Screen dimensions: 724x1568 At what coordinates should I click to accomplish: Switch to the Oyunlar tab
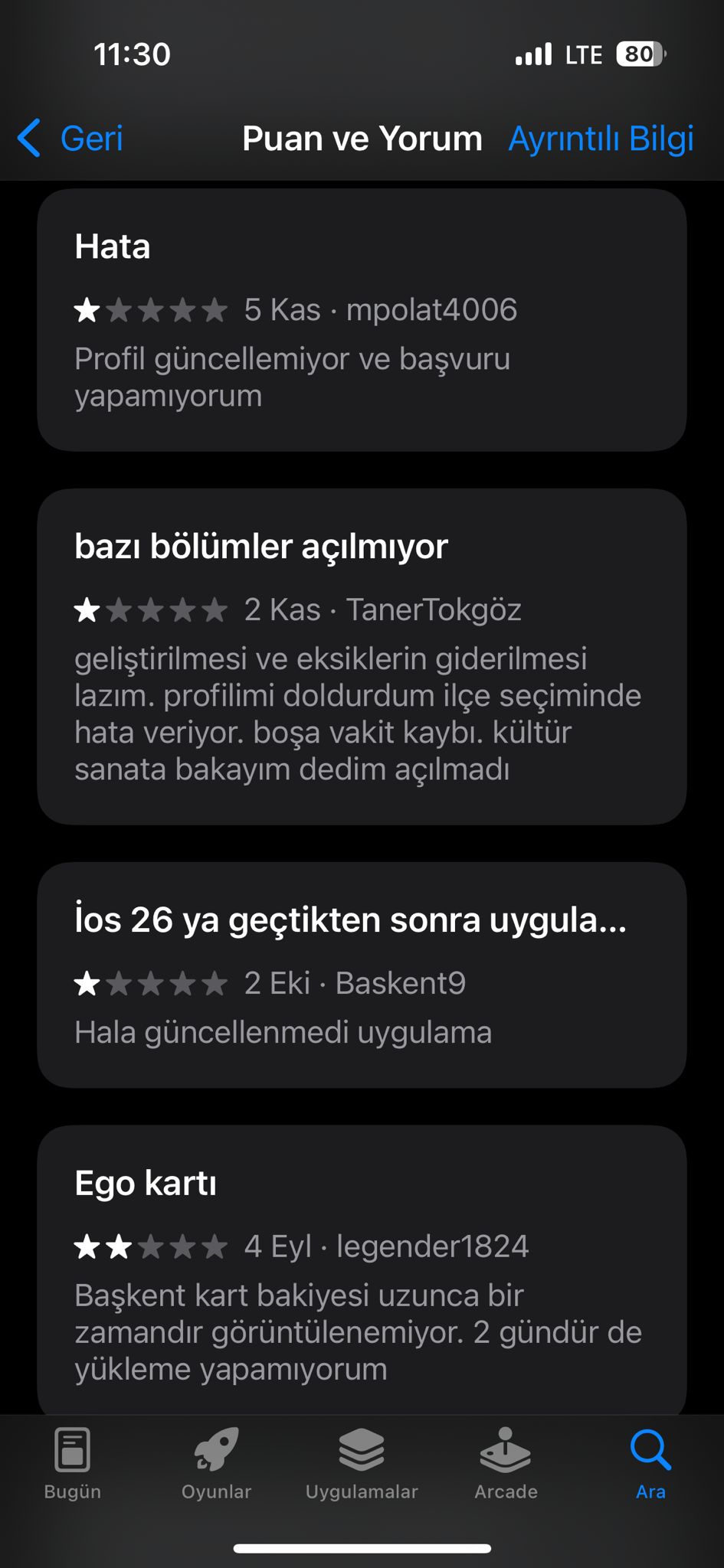(x=216, y=1464)
